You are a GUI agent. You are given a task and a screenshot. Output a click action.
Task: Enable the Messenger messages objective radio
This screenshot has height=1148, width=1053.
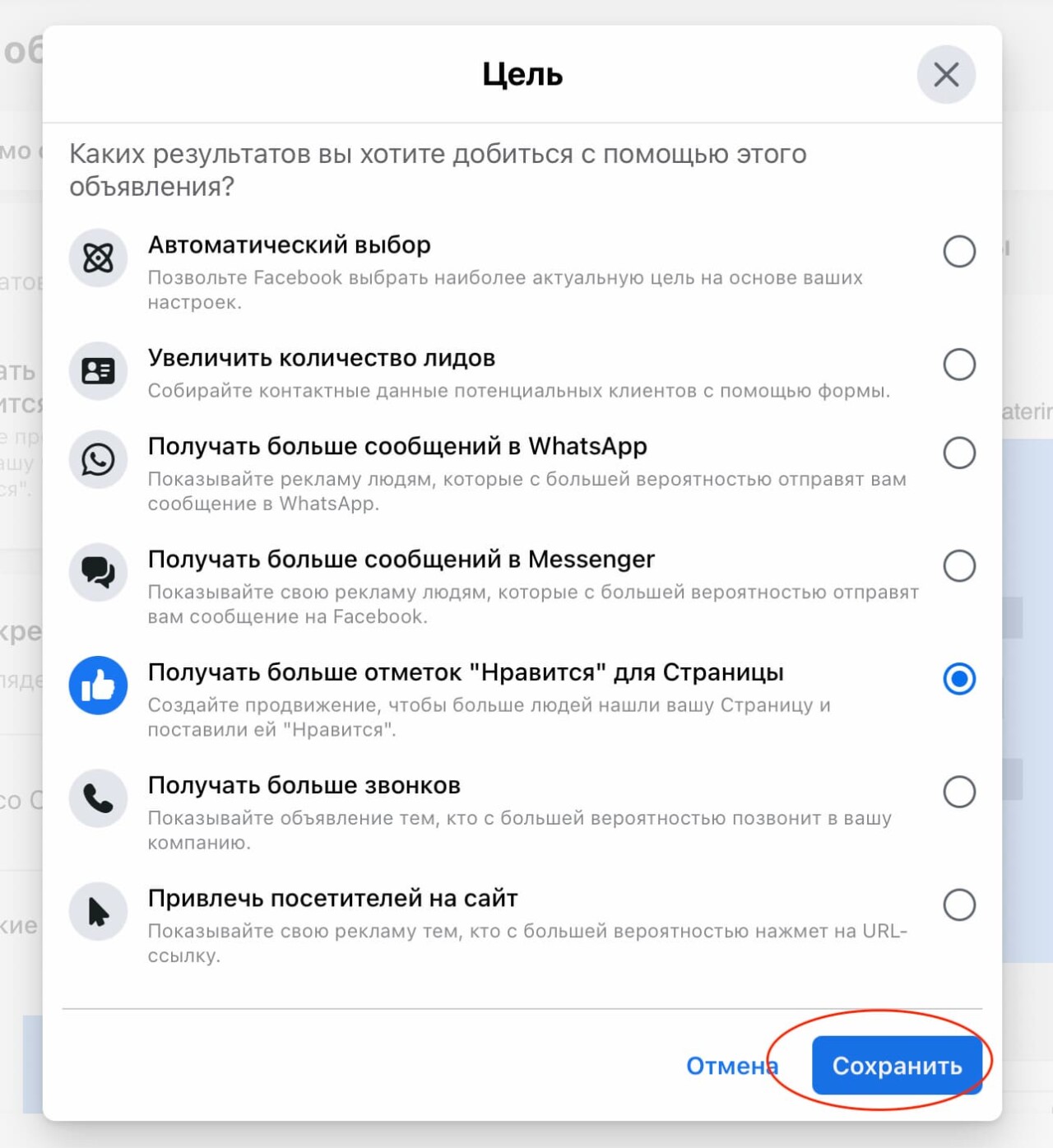[x=958, y=566]
